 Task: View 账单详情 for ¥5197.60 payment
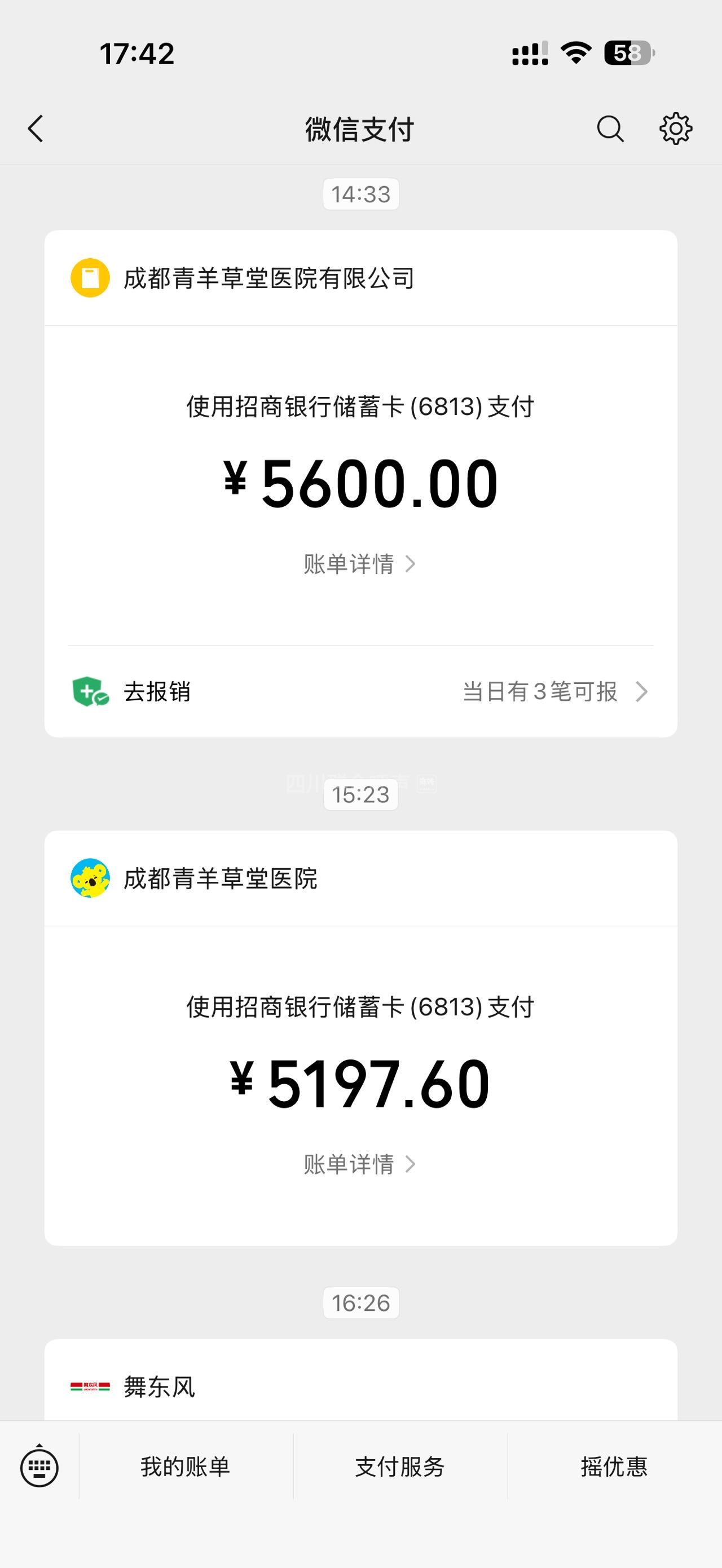click(359, 1164)
